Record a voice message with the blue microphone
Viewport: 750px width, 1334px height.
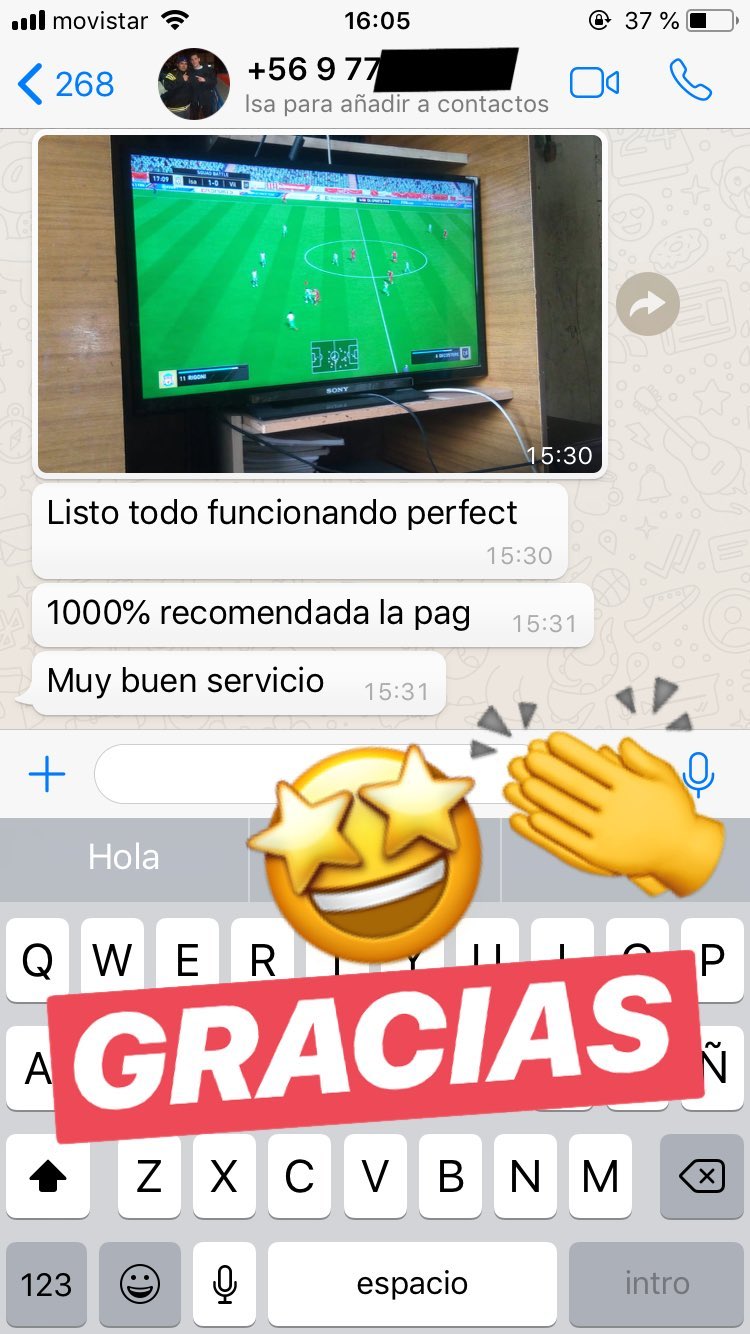(x=698, y=774)
